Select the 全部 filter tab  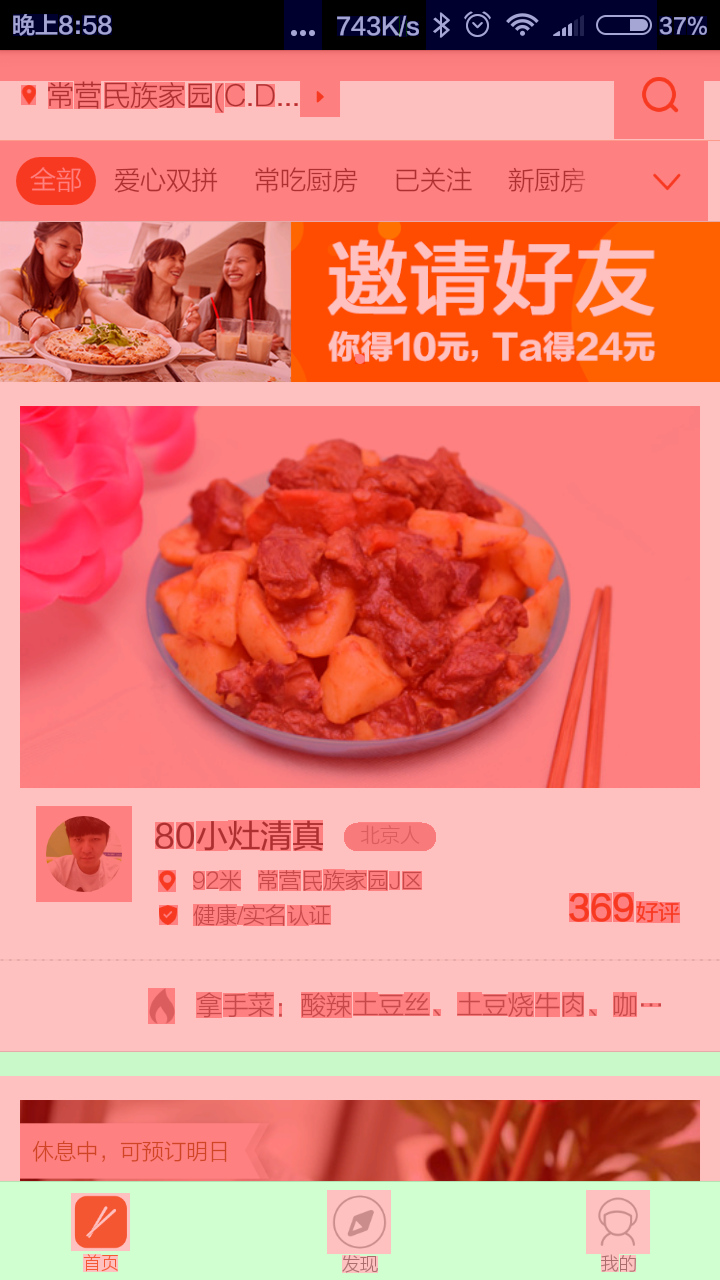(x=56, y=181)
